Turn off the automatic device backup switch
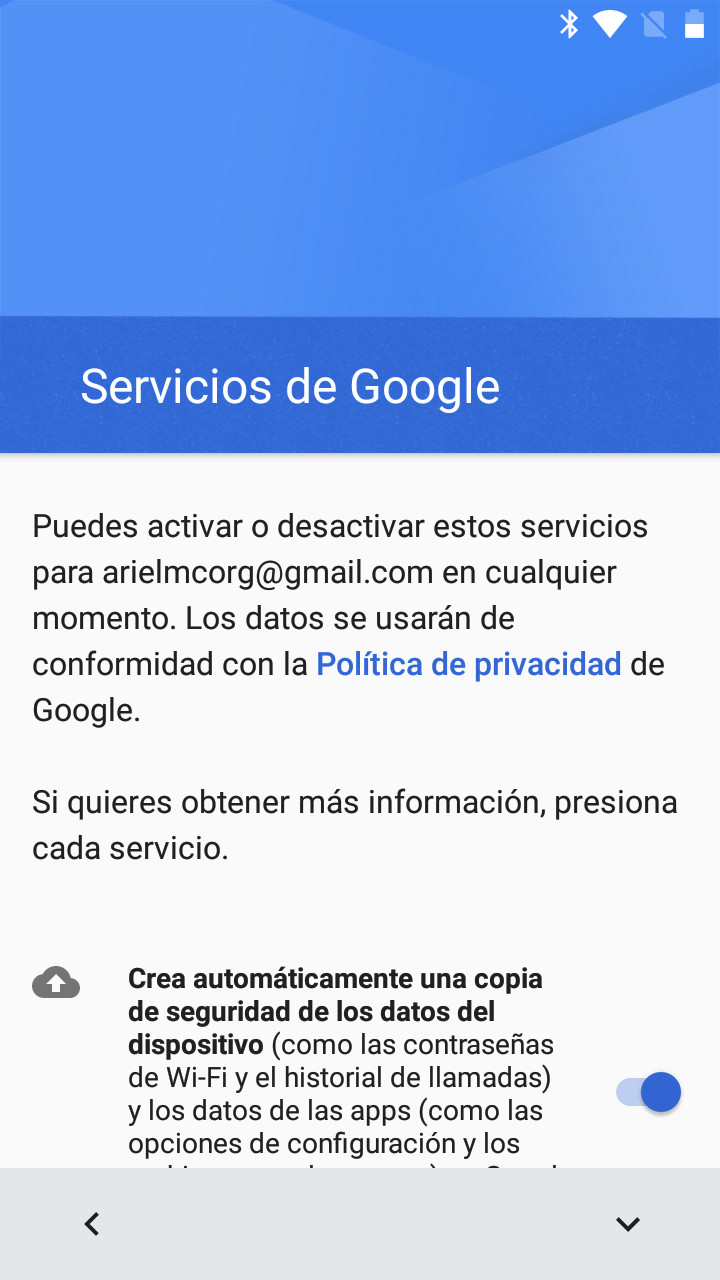 point(650,1092)
